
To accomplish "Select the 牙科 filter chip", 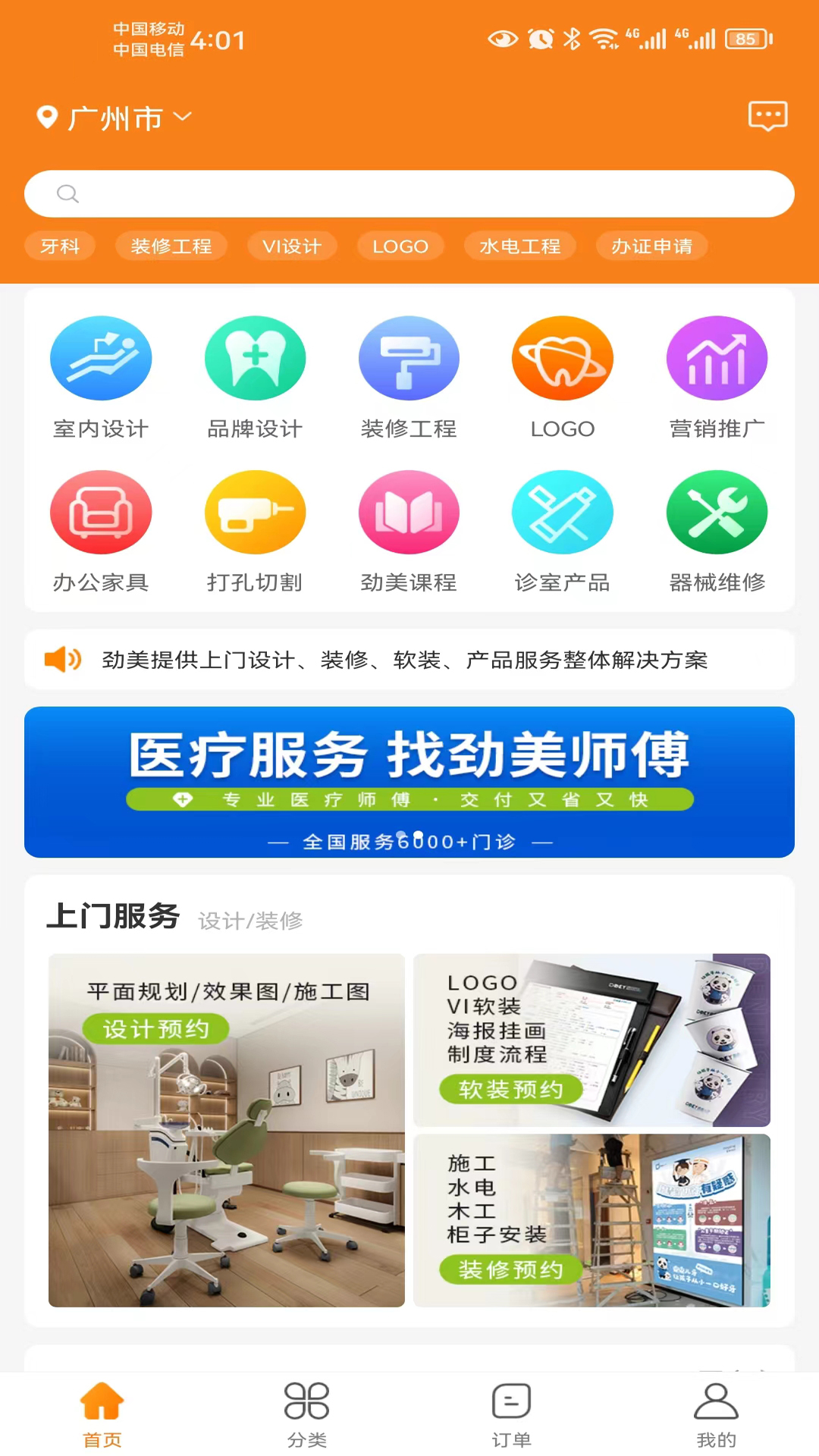I will pyautogui.click(x=60, y=246).
